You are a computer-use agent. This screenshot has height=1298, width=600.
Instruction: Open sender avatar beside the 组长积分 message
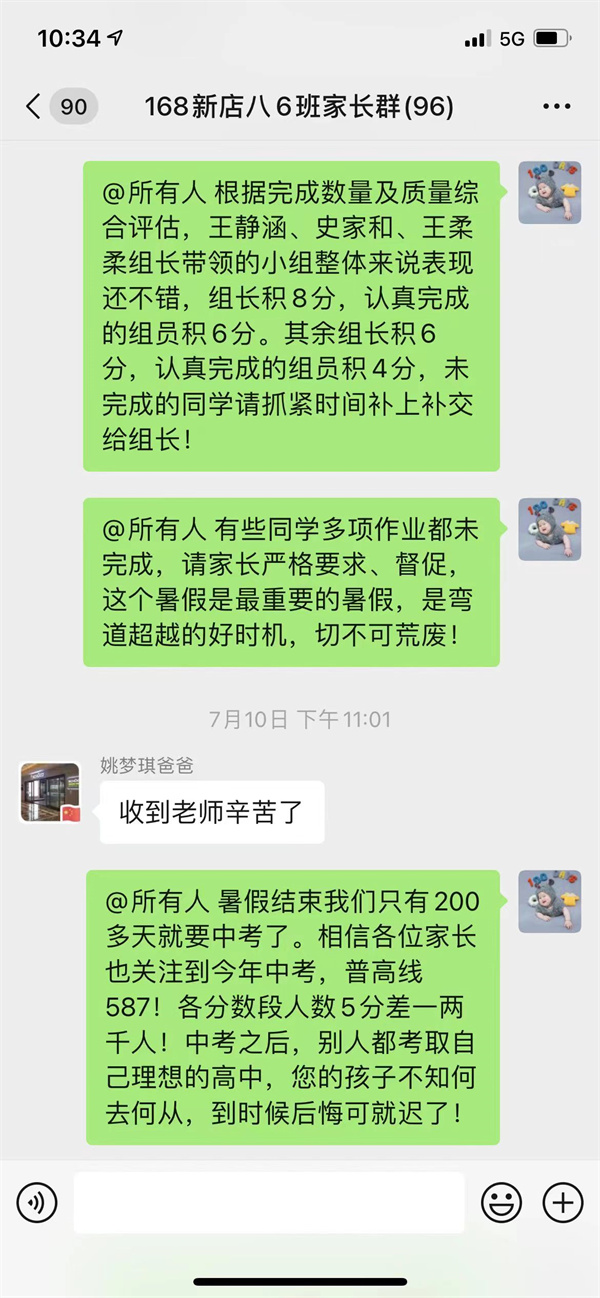pos(549,192)
